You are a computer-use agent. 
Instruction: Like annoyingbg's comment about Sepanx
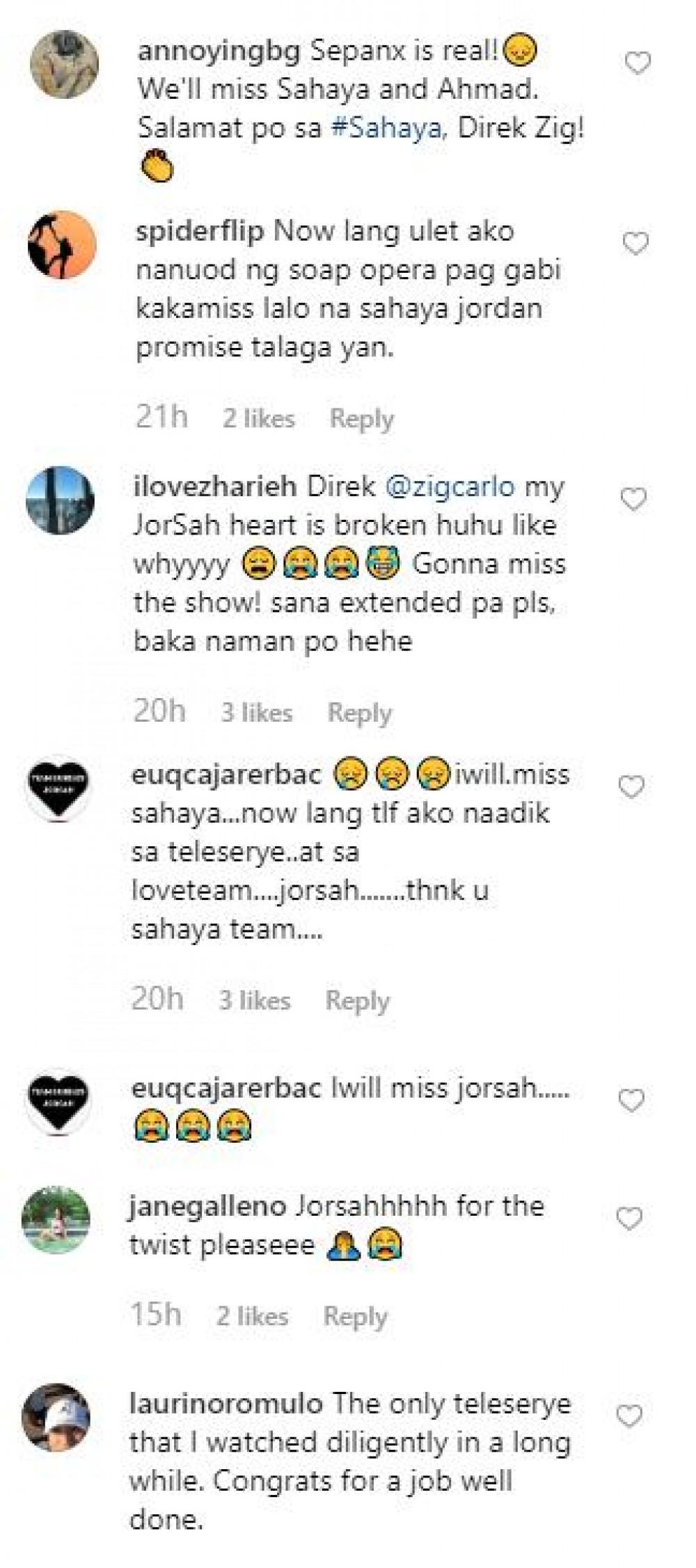point(637,64)
